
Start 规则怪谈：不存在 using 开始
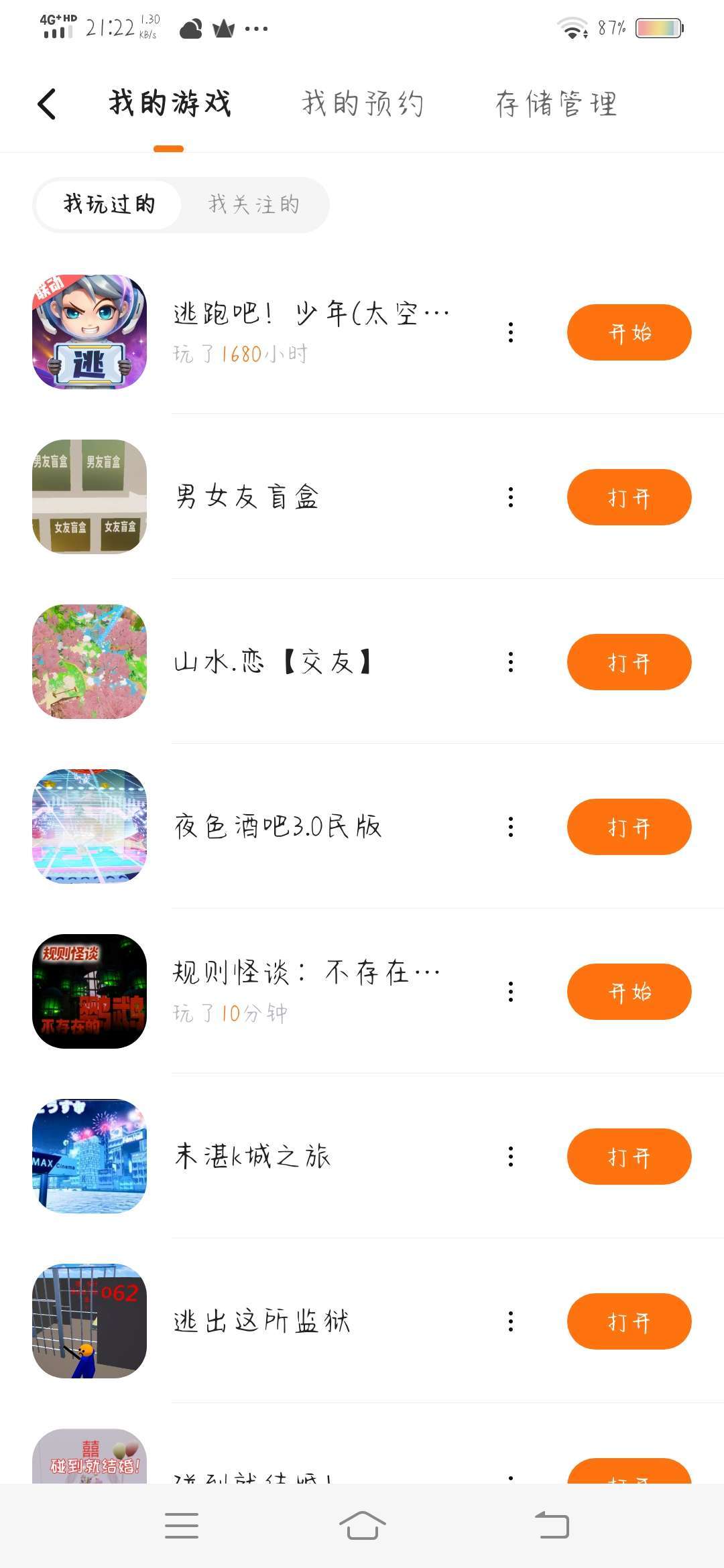[629, 992]
